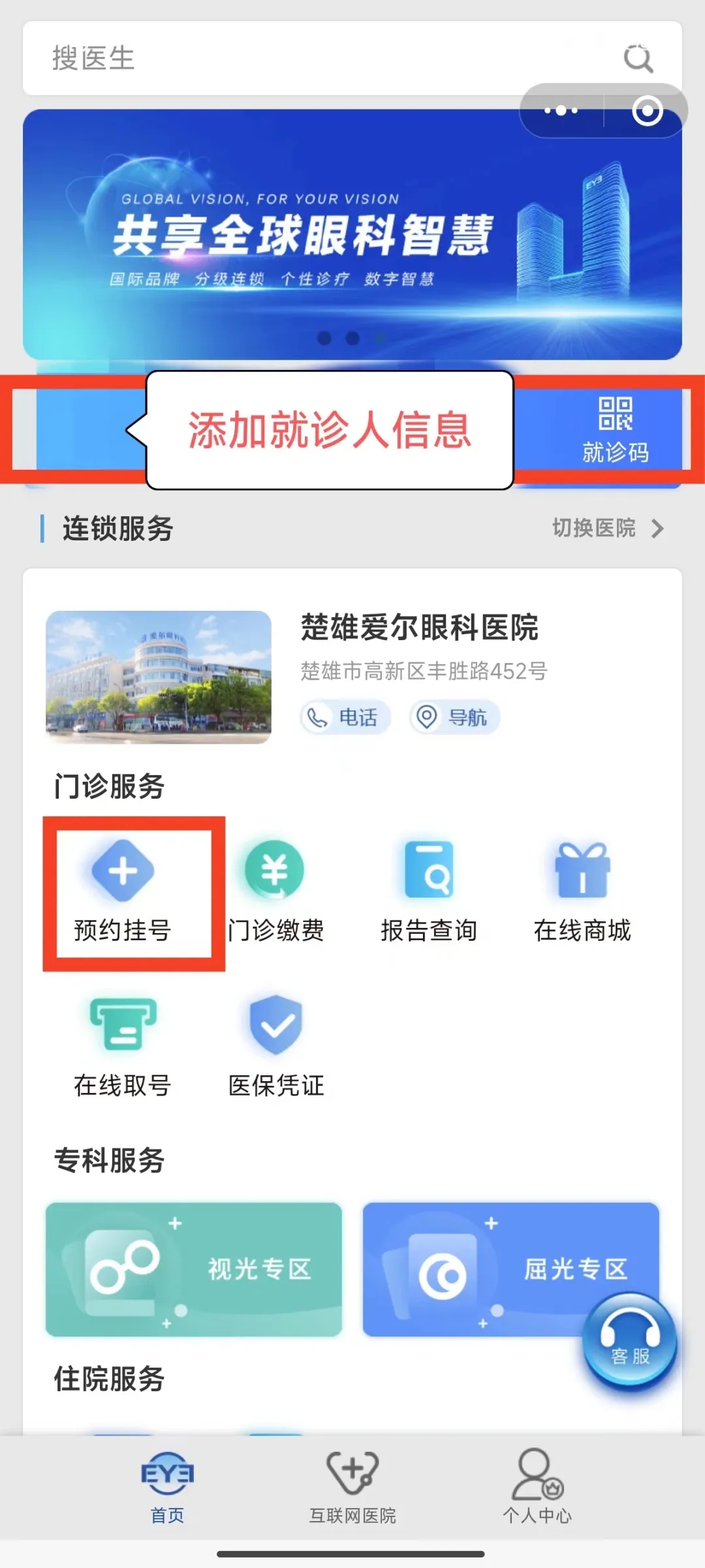The width and height of the screenshot is (705, 1568).
Task: Call the hospital via 电话 chip
Action: [x=346, y=717]
